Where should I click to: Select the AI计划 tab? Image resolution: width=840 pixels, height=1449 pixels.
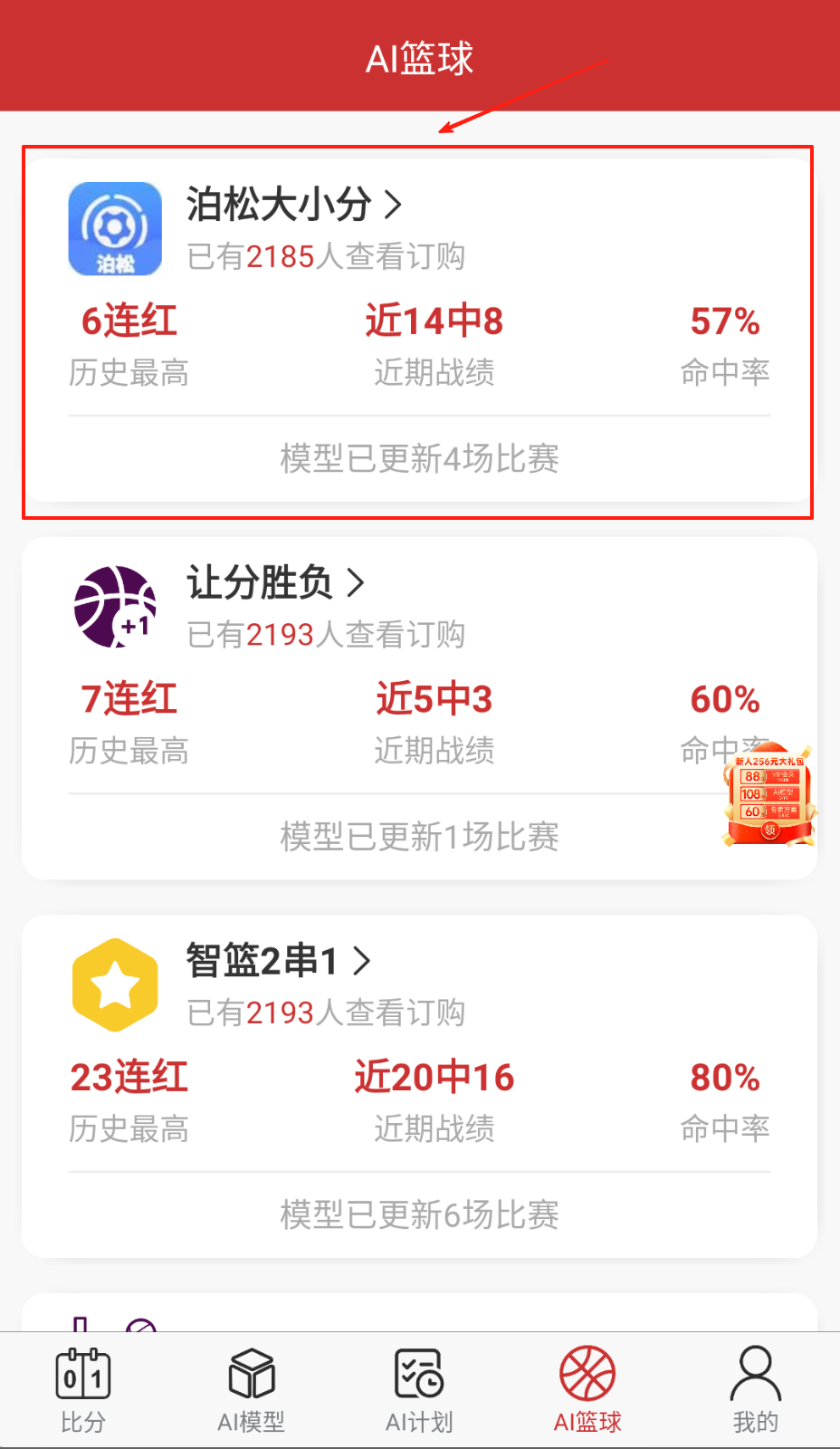[419, 1389]
